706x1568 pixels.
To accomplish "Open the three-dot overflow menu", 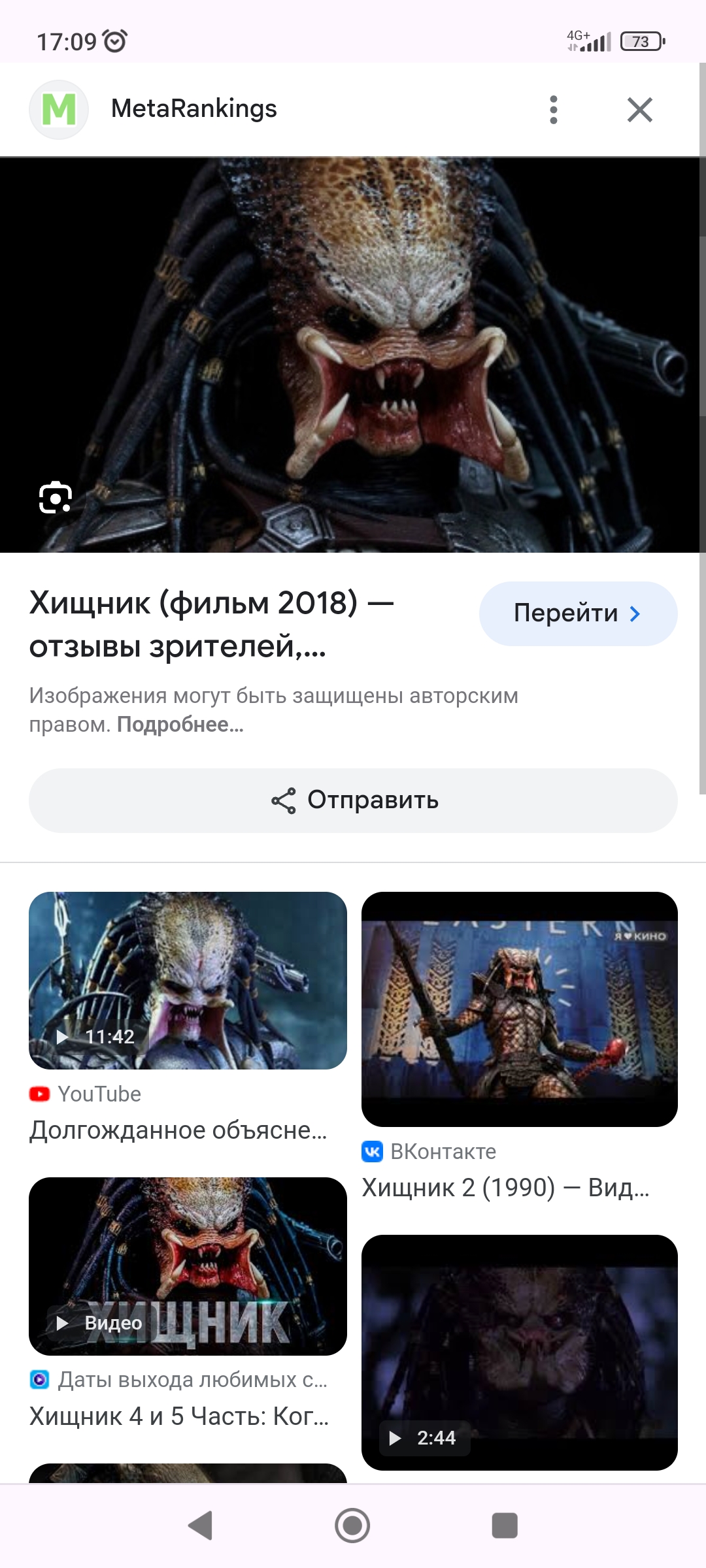I will click(553, 110).
